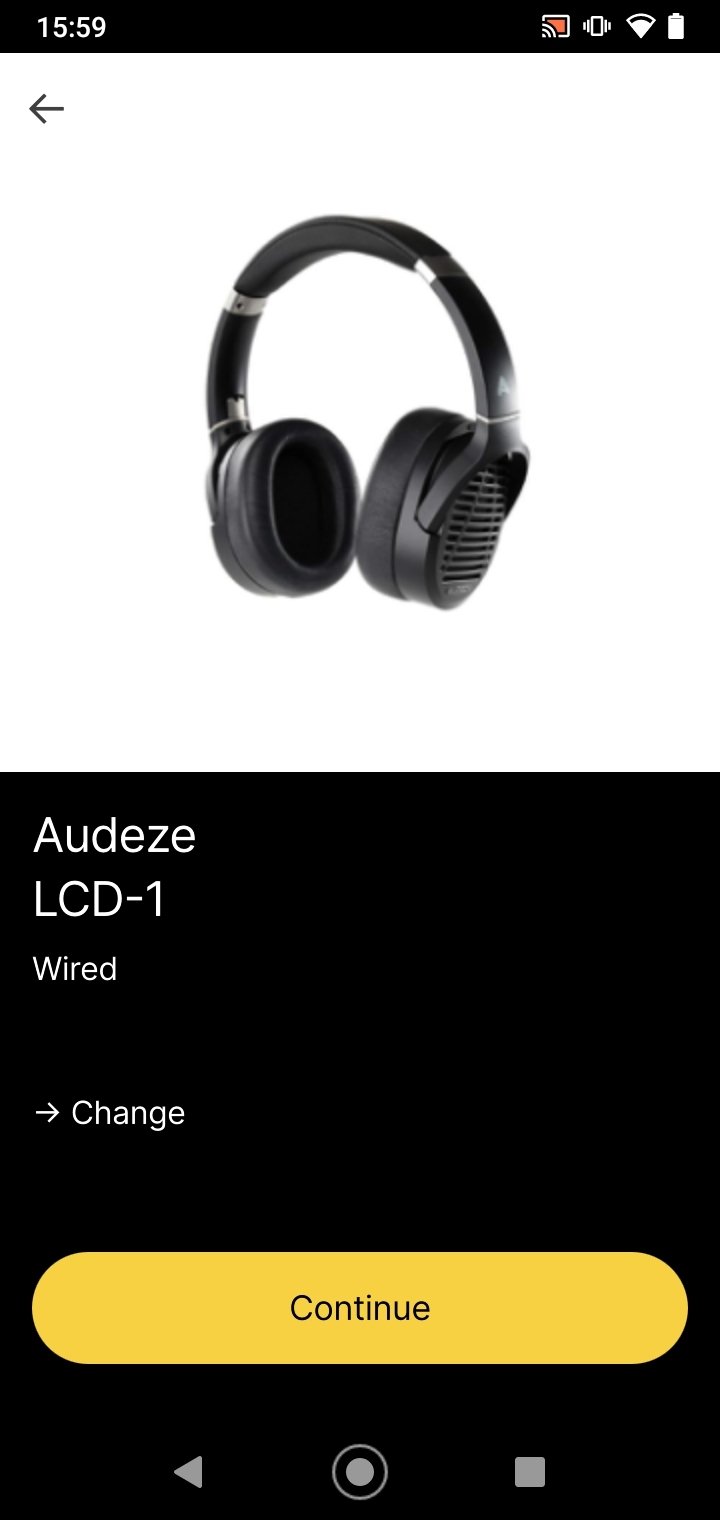Open the recent apps overview
The image size is (720, 1520).
pyautogui.click(x=529, y=1472)
